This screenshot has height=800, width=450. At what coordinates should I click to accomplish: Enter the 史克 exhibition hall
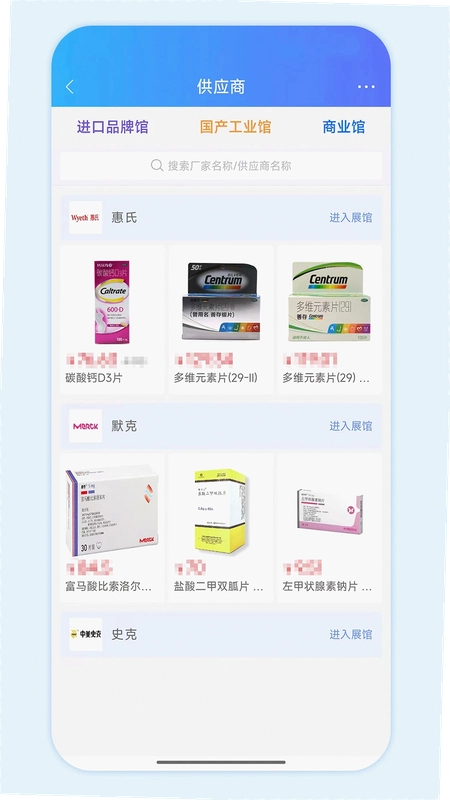351,635
